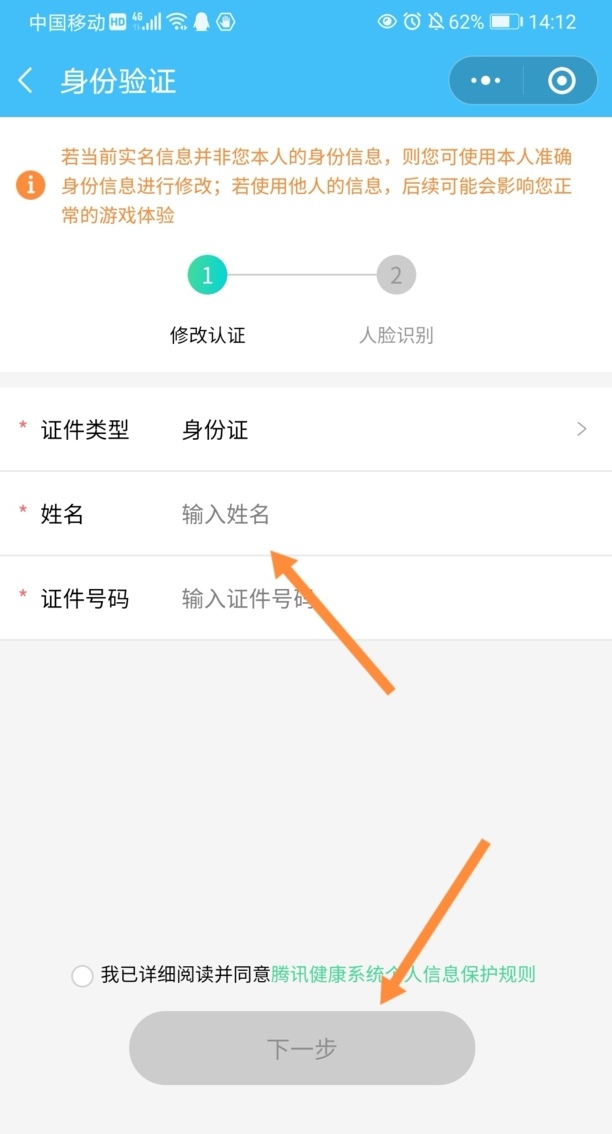This screenshot has width=612, height=1134.
Task: Close the mini program with the circle button
Action: (562, 81)
